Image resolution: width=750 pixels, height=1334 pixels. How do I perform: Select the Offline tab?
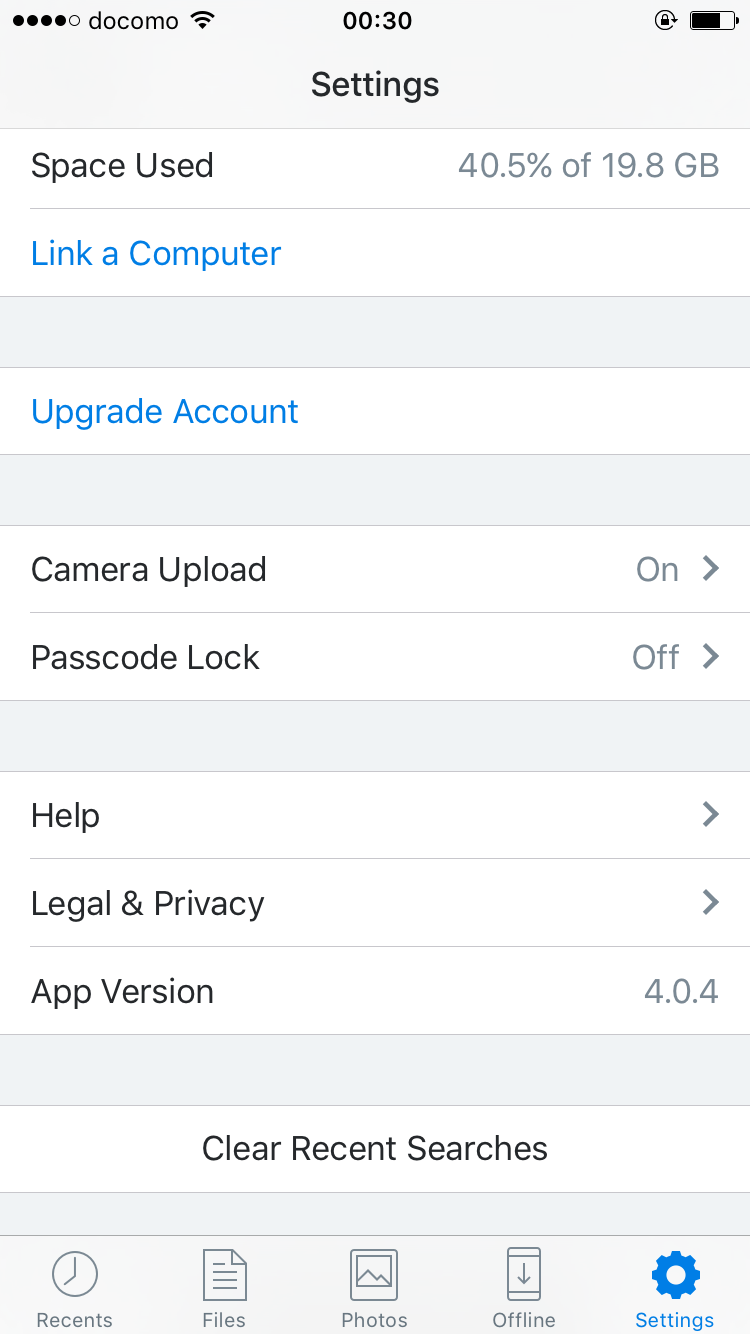pyautogui.click(x=524, y=1287)
